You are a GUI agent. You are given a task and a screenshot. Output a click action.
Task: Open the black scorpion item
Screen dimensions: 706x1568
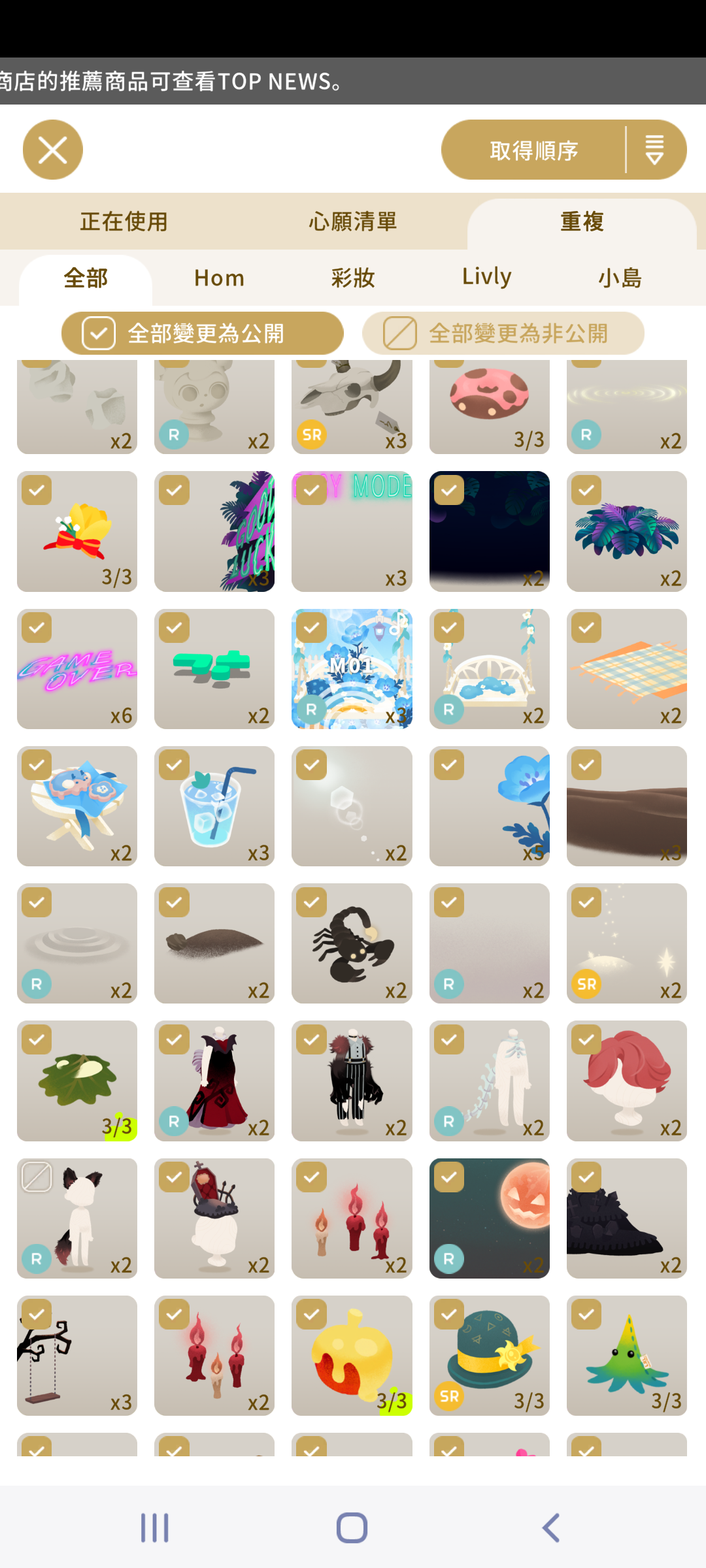[352, 944]
